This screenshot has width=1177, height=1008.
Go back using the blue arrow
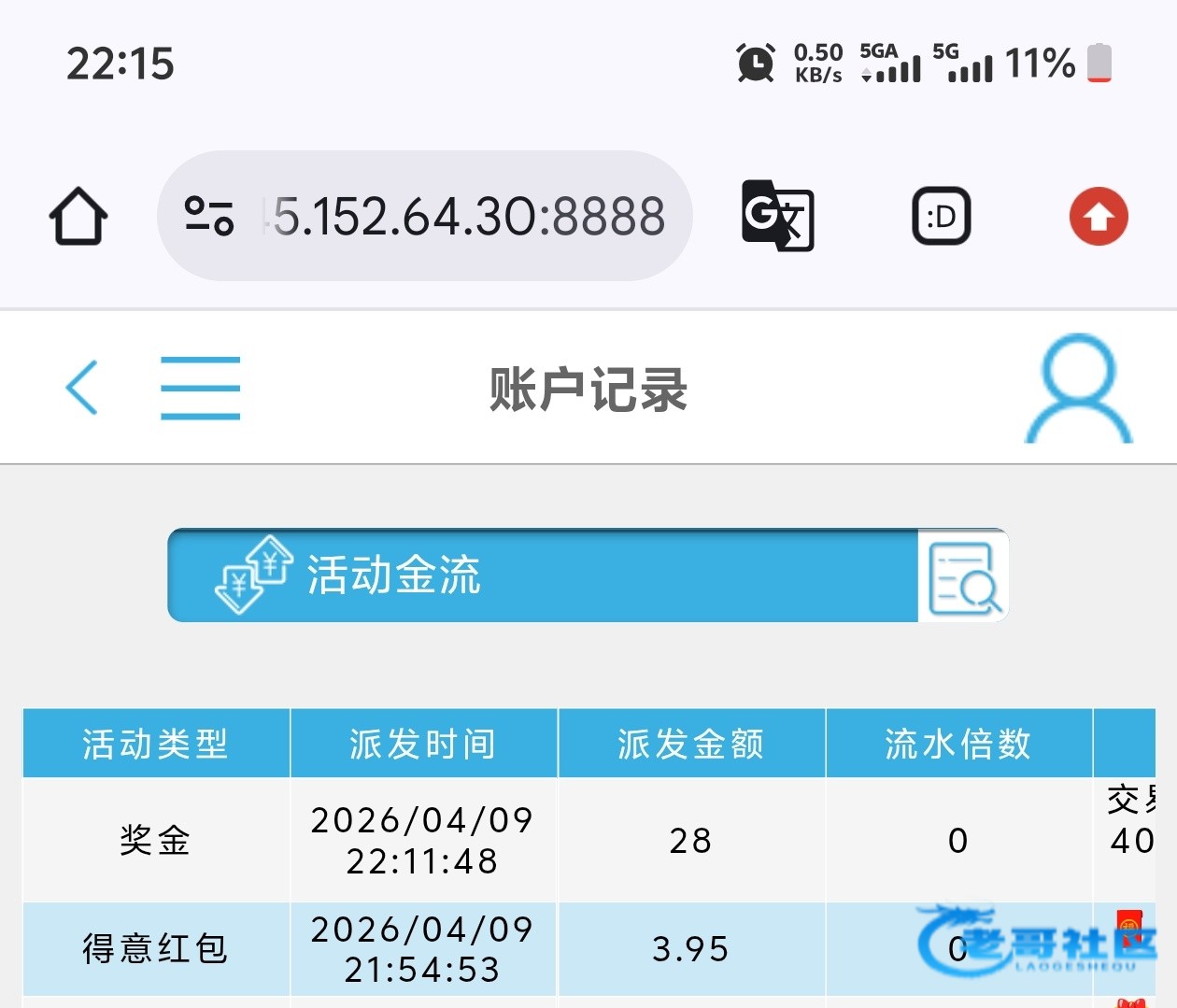coord(81,387)
